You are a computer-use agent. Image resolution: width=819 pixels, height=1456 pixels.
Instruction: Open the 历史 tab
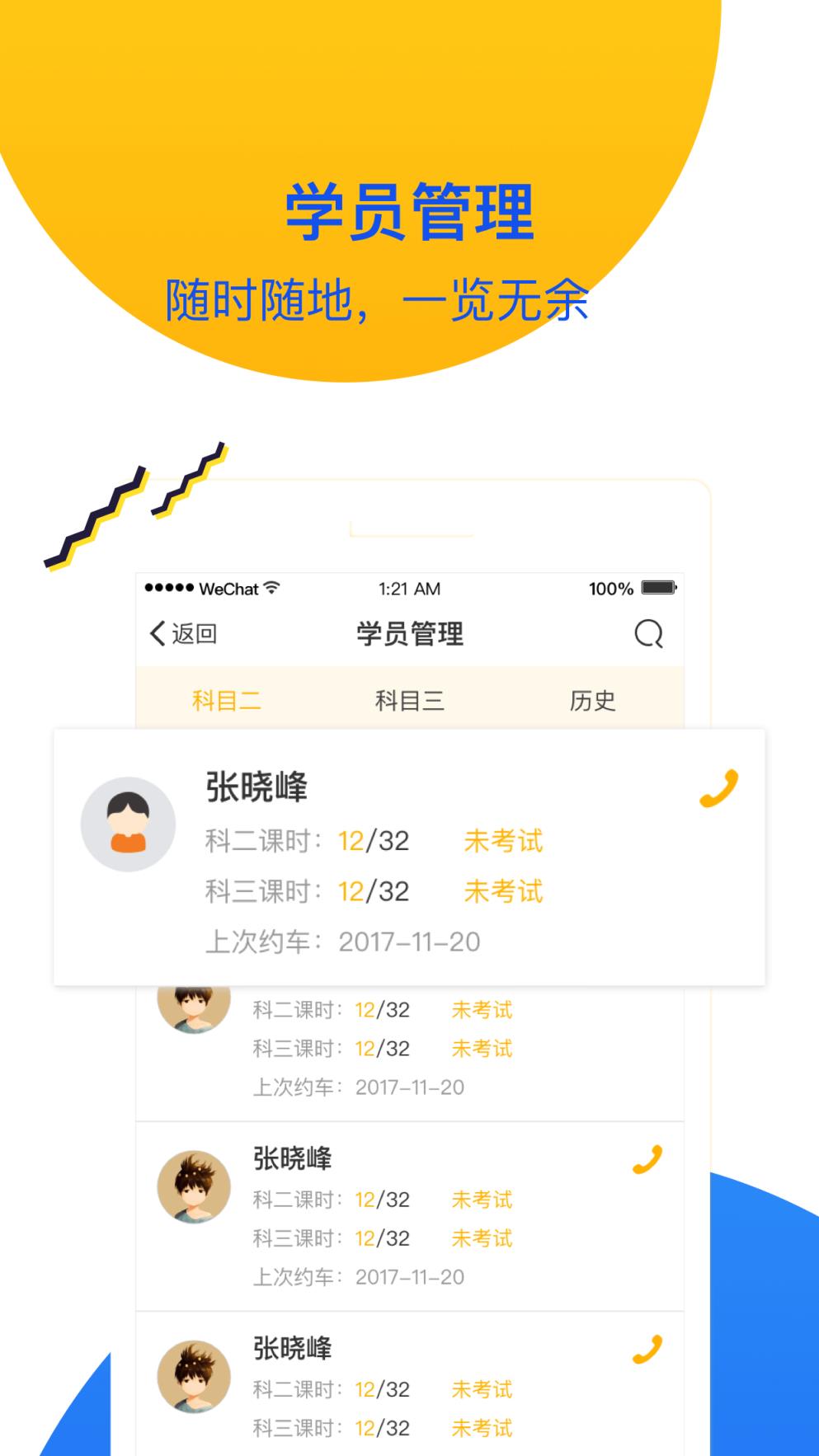(x=592, y=700)
